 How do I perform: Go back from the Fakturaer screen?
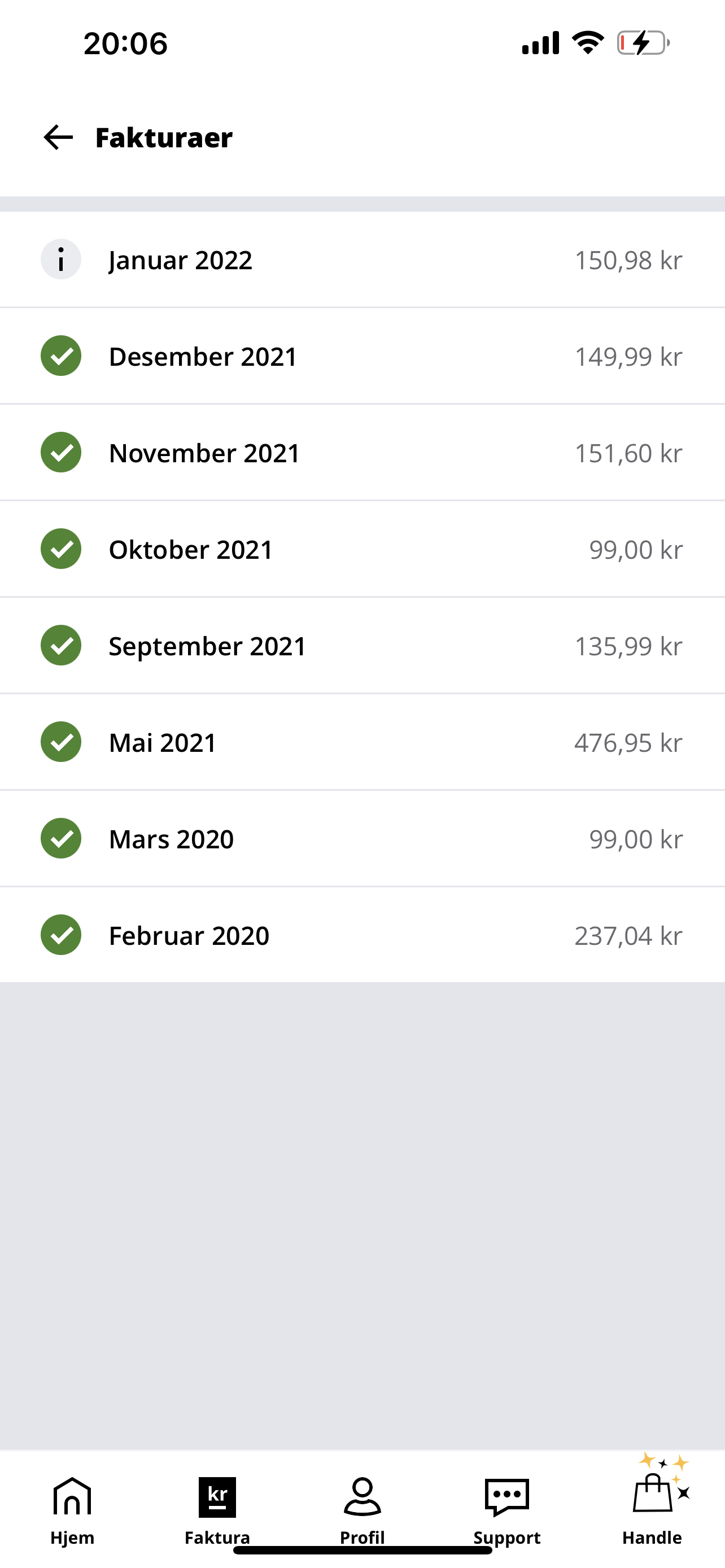tap(58, 138)
